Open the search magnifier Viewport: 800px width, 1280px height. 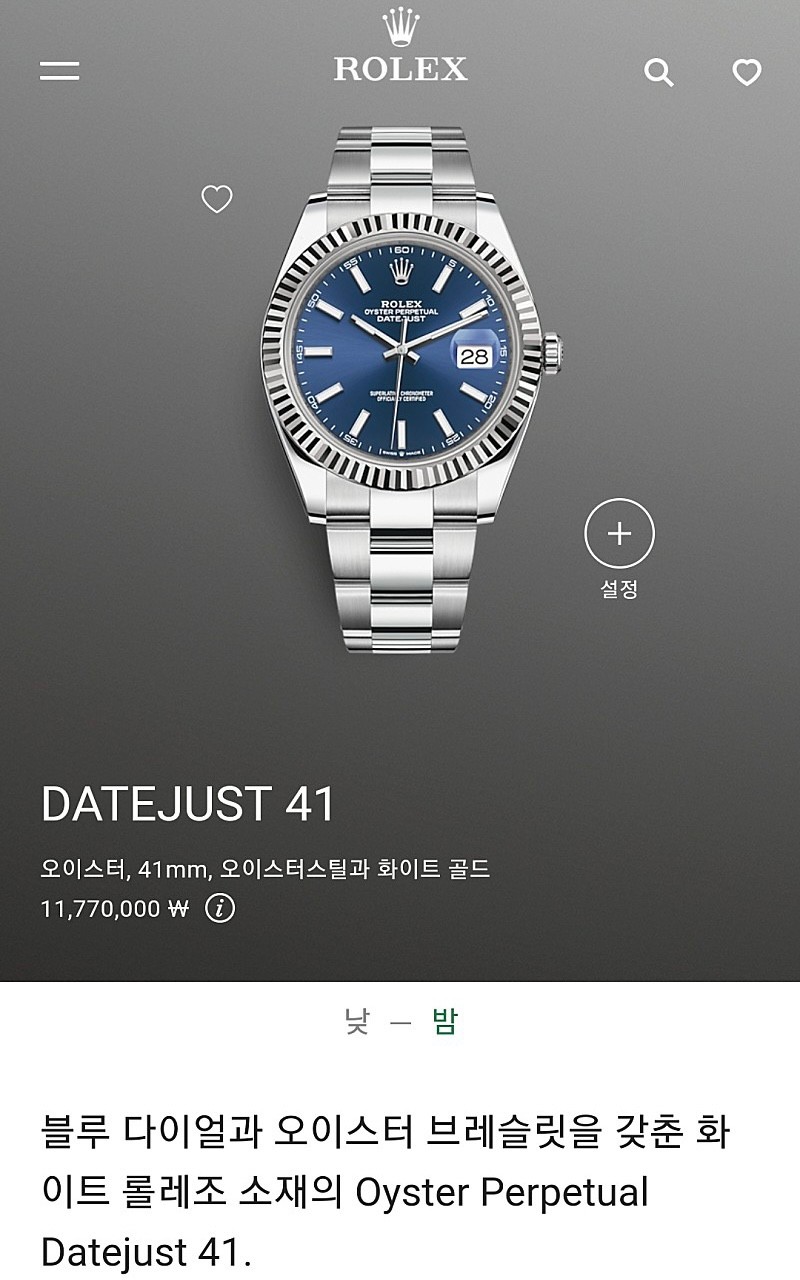(658, 72)
